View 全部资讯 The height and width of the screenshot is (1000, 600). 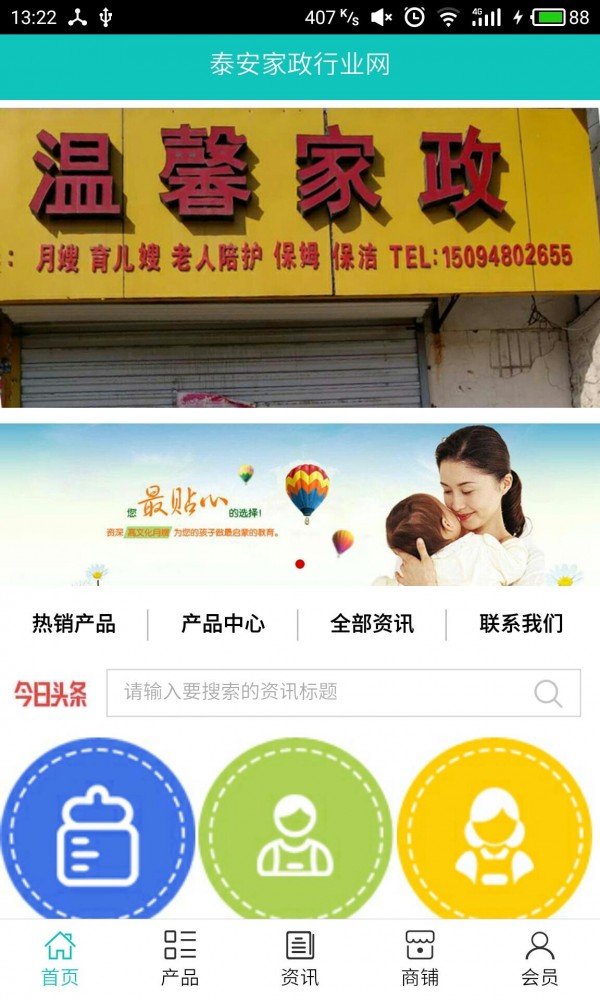click(372, 624)
